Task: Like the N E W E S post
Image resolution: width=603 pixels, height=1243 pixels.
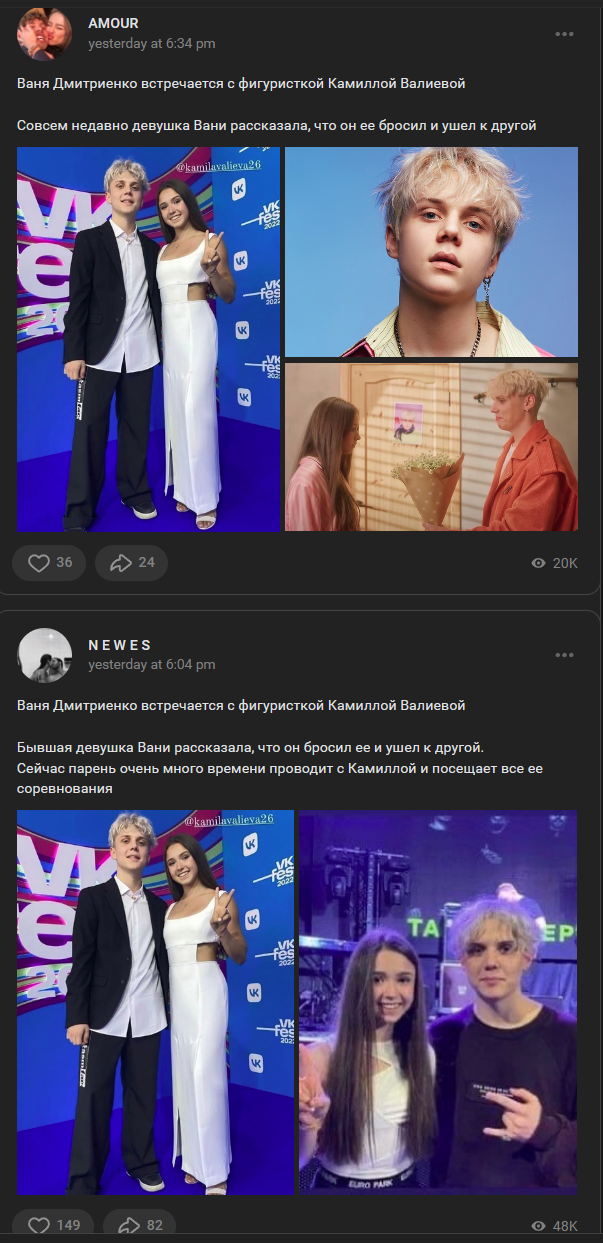Action: point(53,1225)
